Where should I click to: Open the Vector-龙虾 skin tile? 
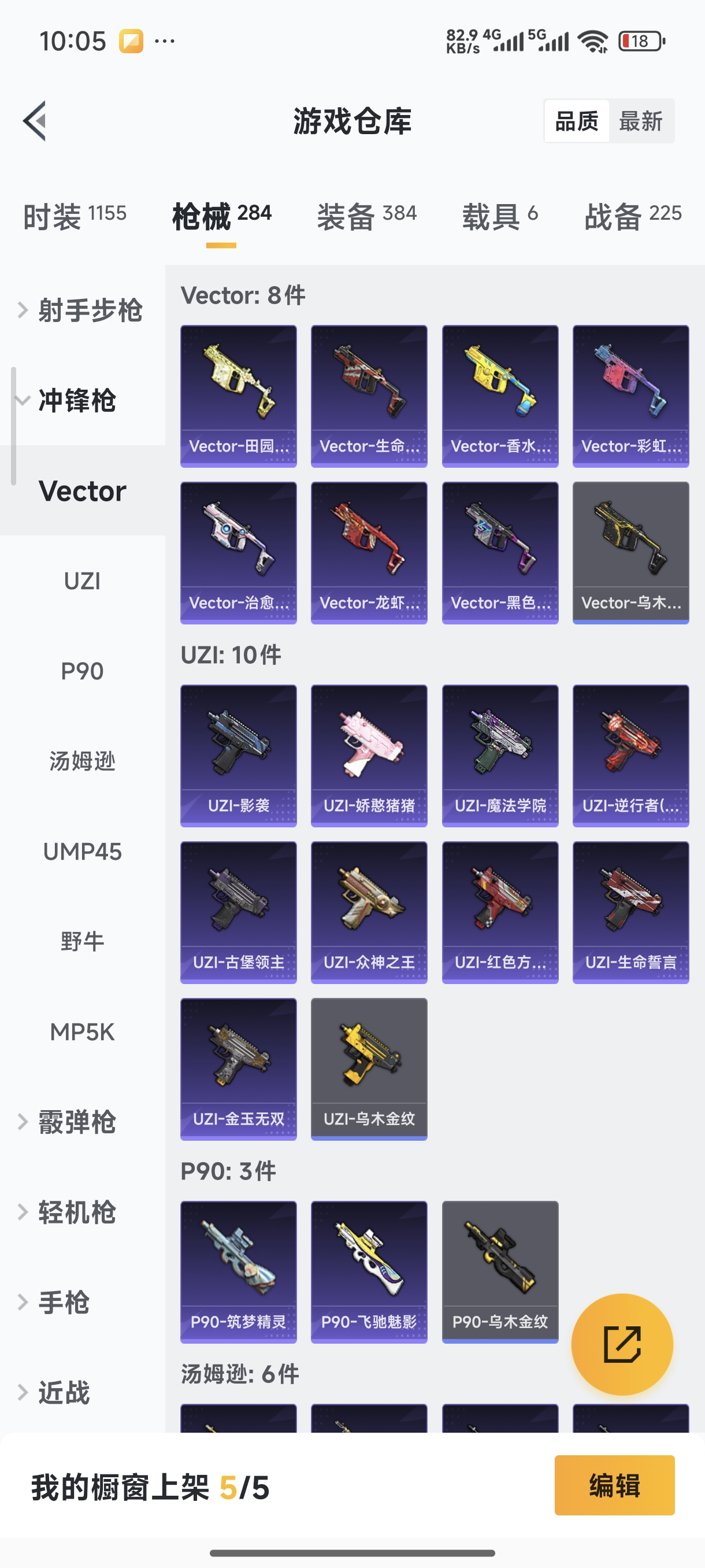pyautogui.click(x=369, y=552)
